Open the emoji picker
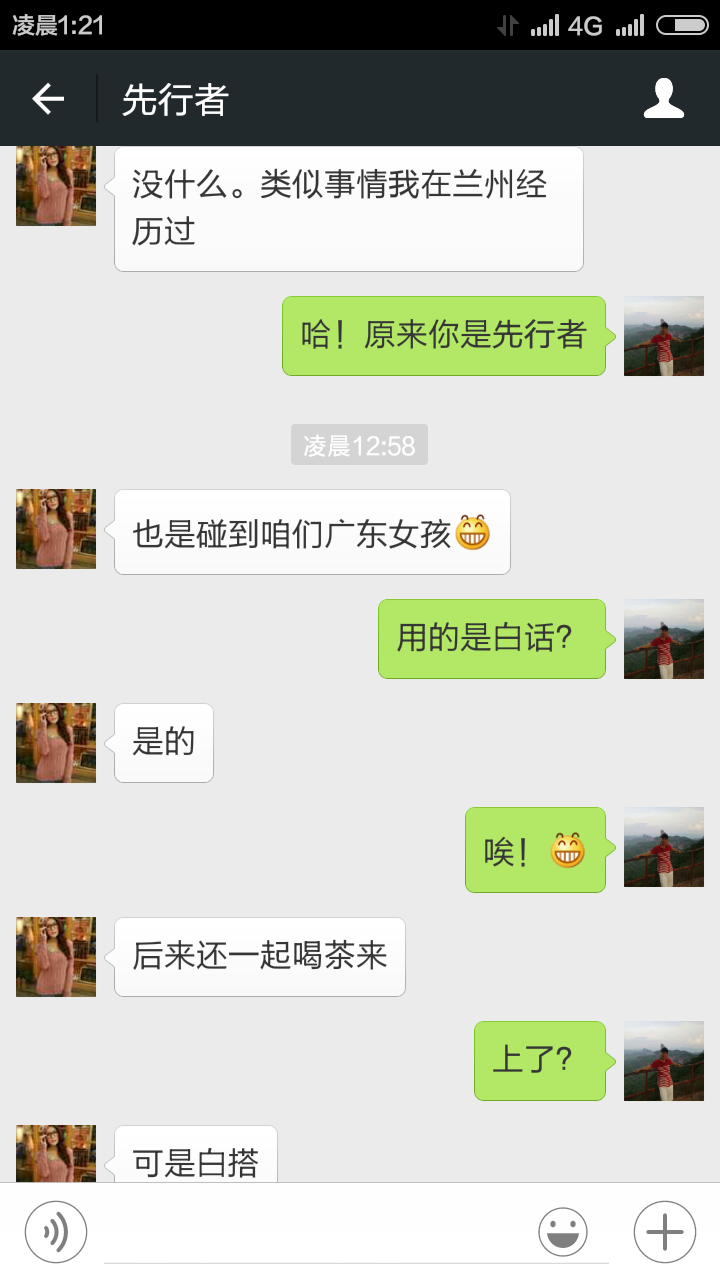 [563, 1231]
